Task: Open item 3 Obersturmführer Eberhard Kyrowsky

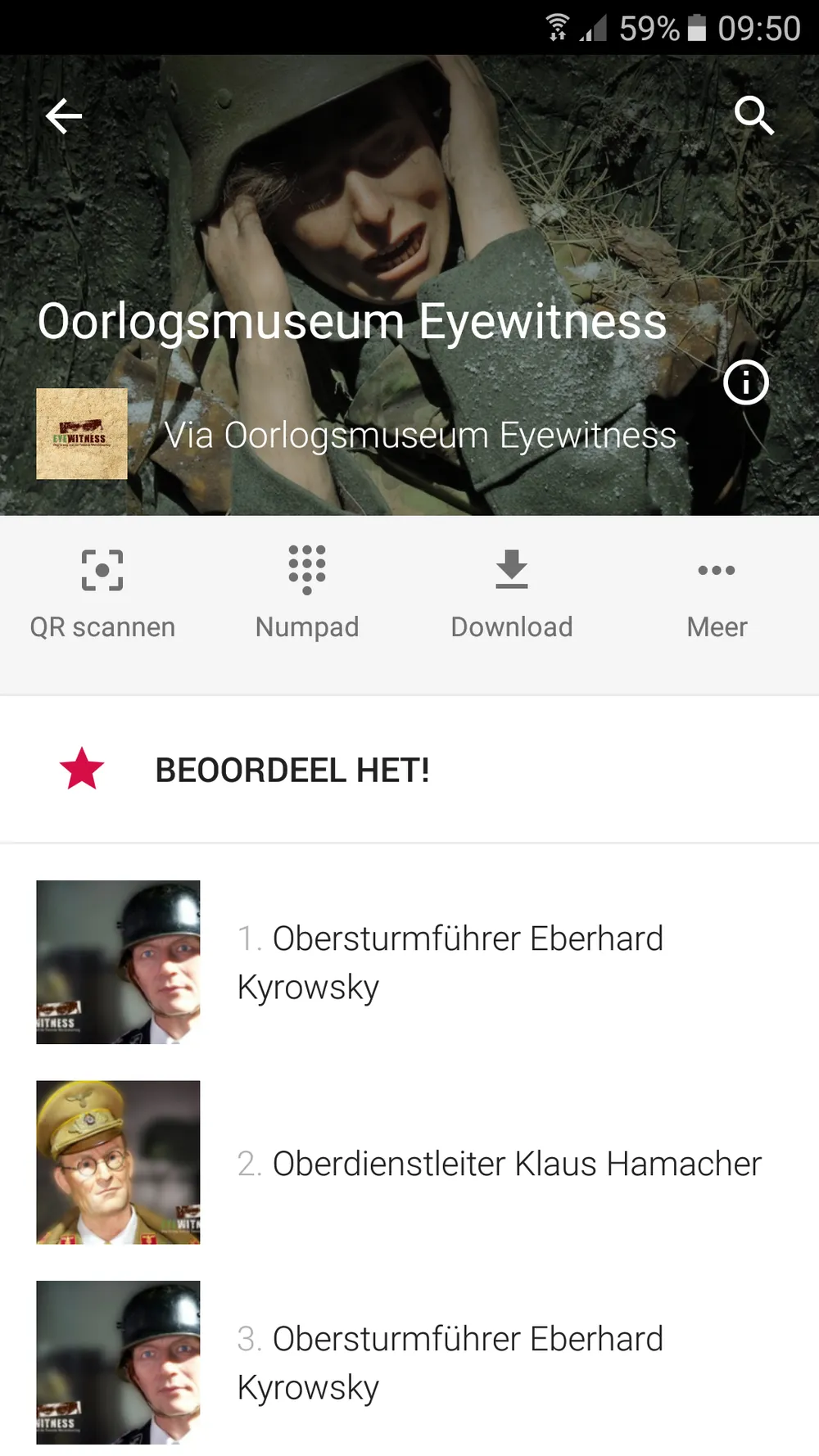Action: [449, 1363]
